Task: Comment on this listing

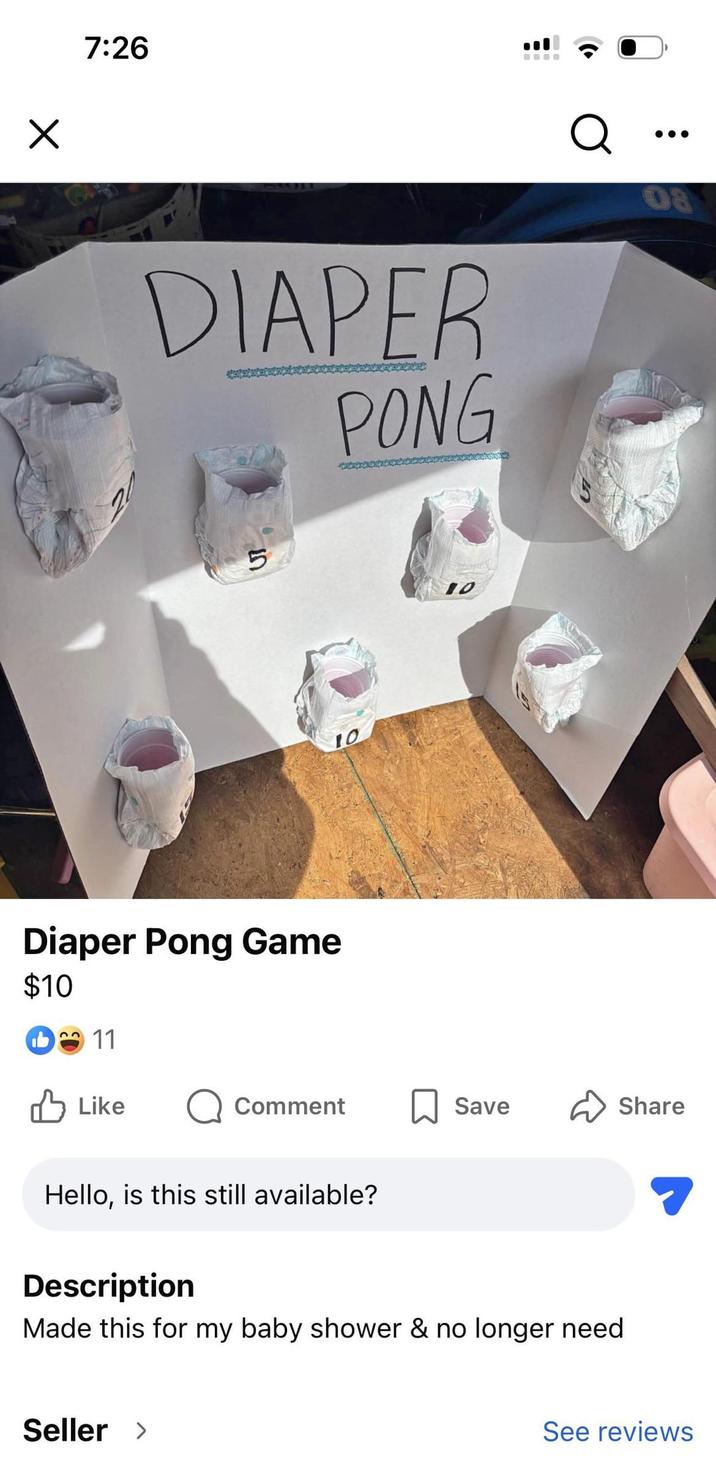Action: 266,1106
